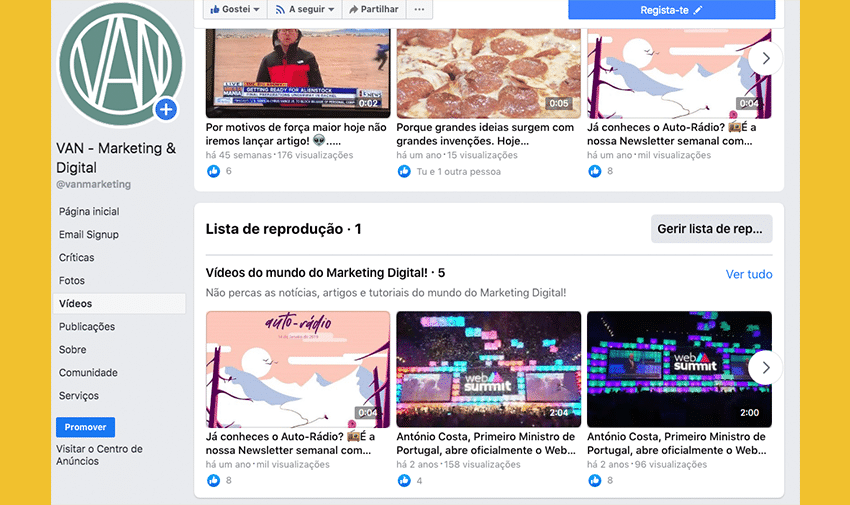This screenshot has width=850, height=505.
Task: Tap the Regista-te button
Action: [x=671, y=10]
